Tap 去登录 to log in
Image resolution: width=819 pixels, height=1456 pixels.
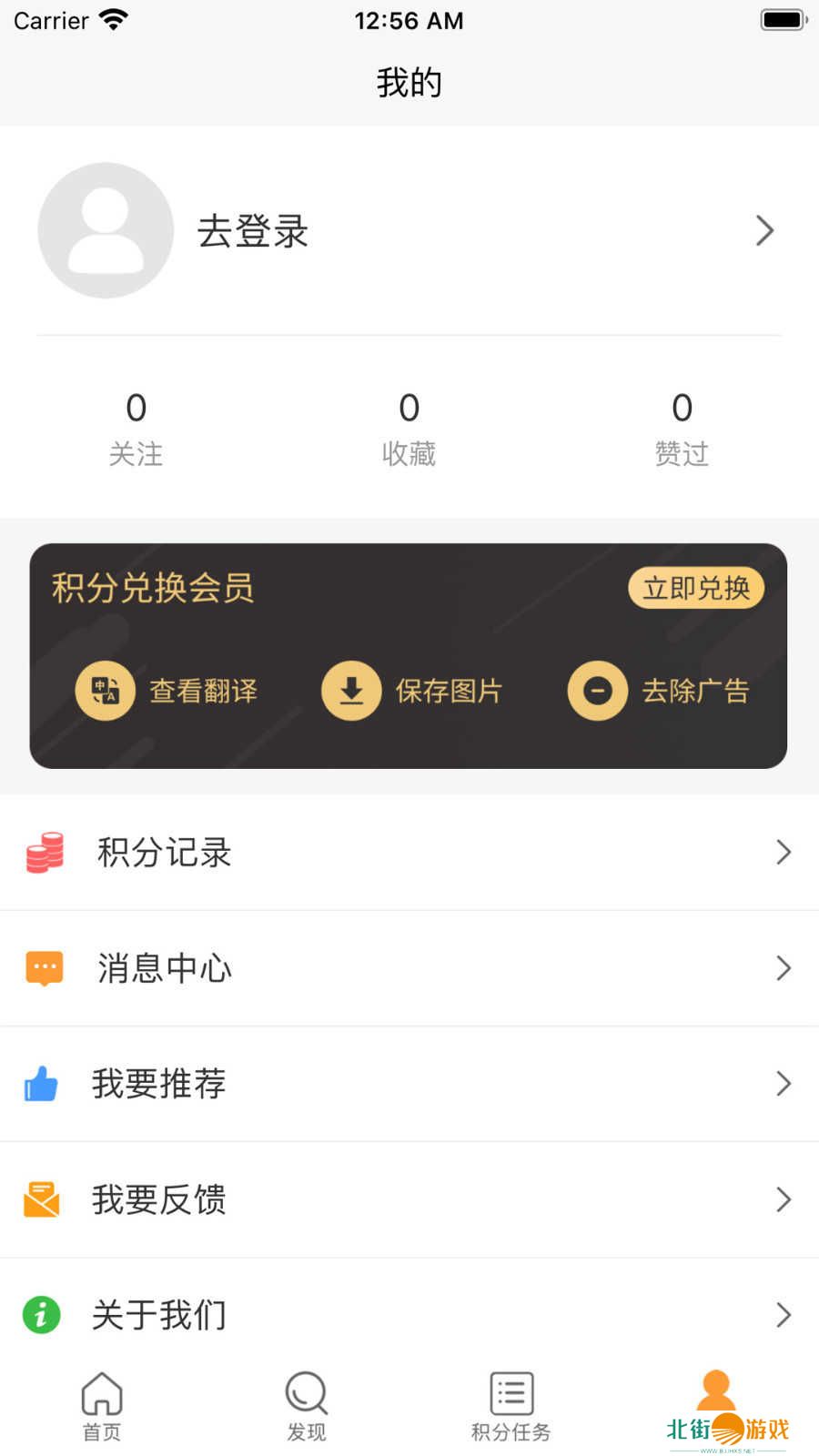point(253,231)
